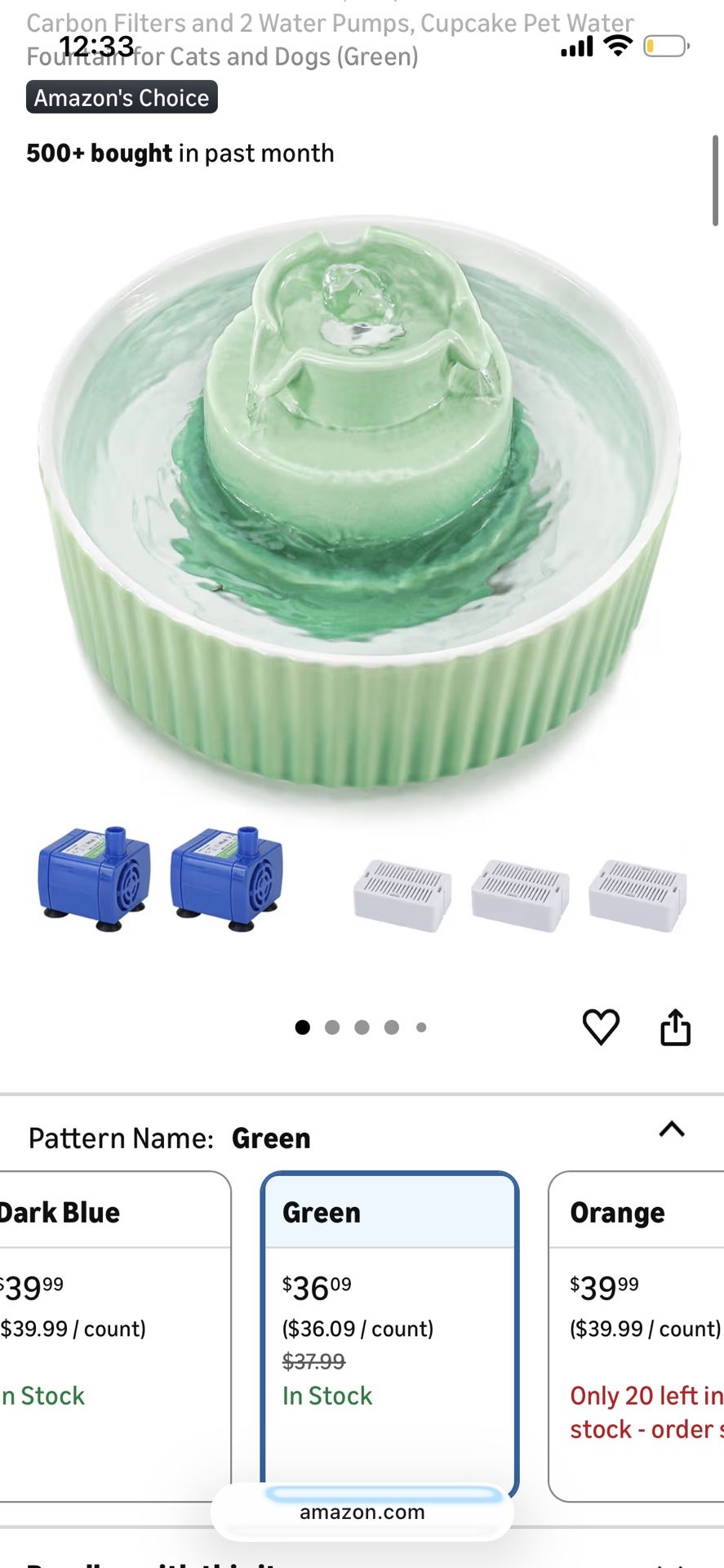This screenshot has height=1568, width=724.
Task: Choose the Green pattern card
Action: (x=389, y=1336)
